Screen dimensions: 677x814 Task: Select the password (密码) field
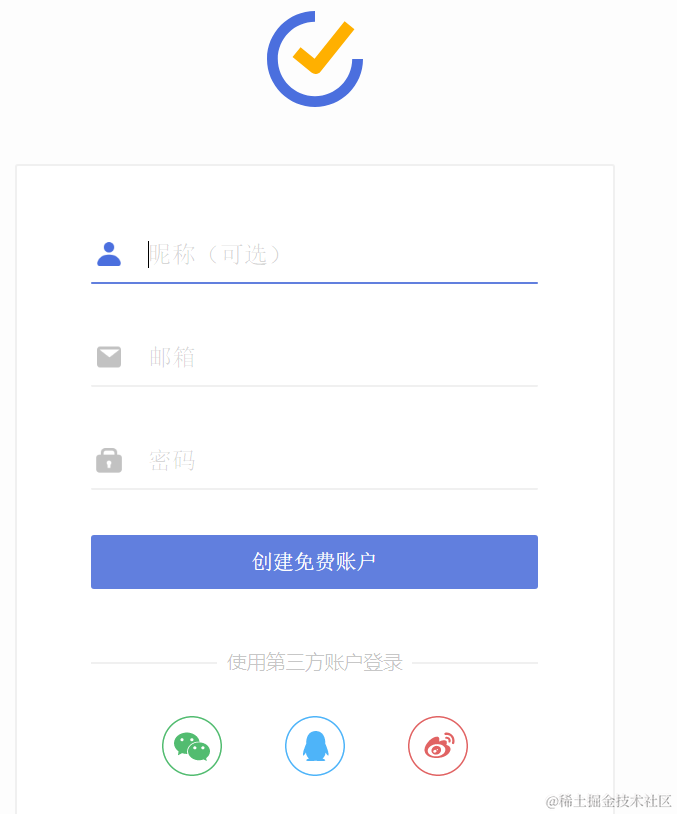click(x=340, y=461)
